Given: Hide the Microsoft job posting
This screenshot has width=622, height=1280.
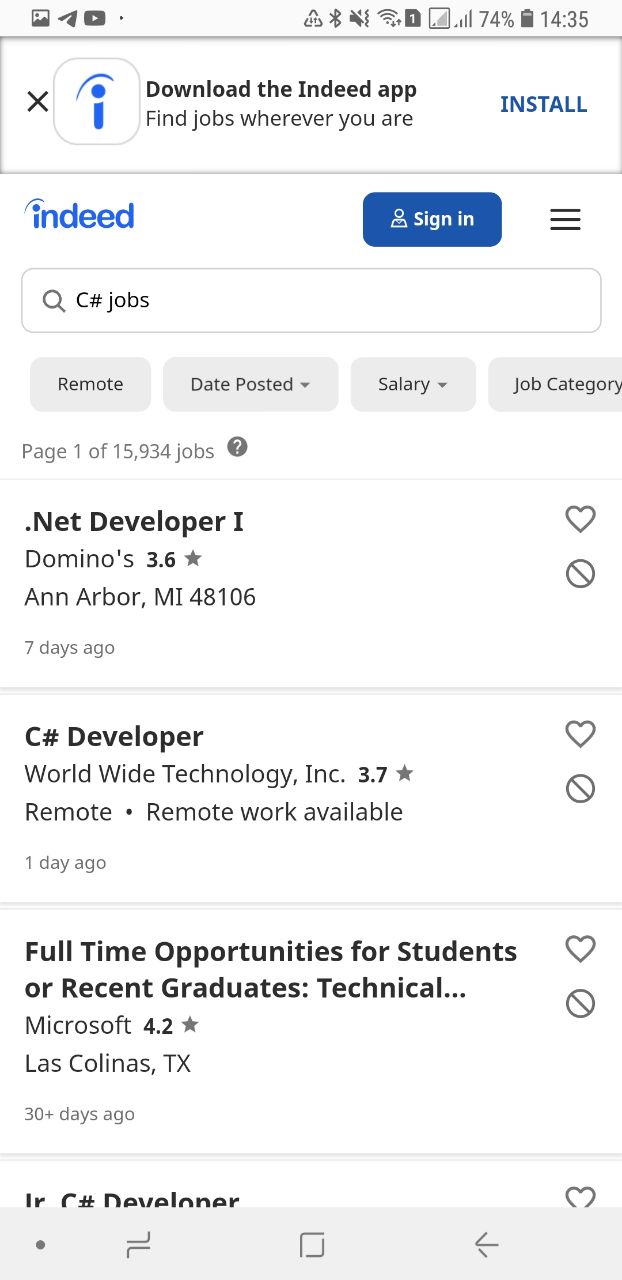Looking at the screenshot, I should 580,1003.
